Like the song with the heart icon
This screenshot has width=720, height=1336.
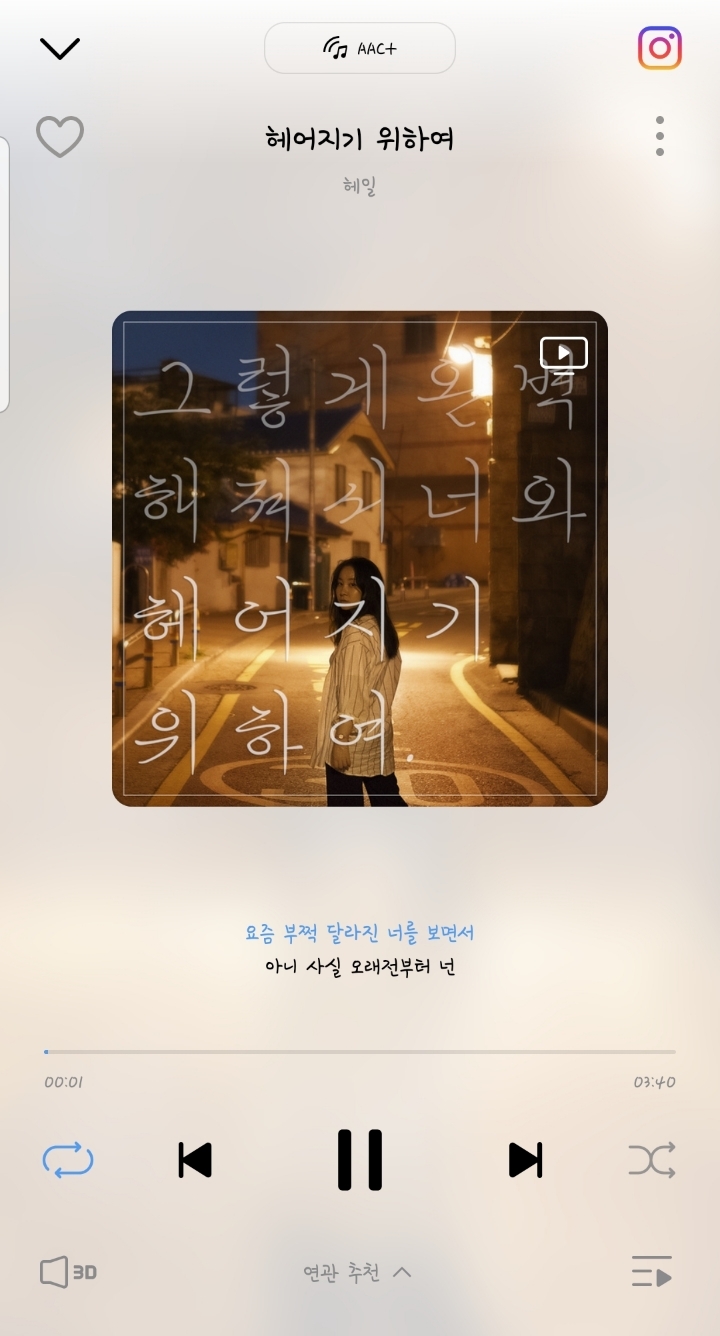[60, 136]
